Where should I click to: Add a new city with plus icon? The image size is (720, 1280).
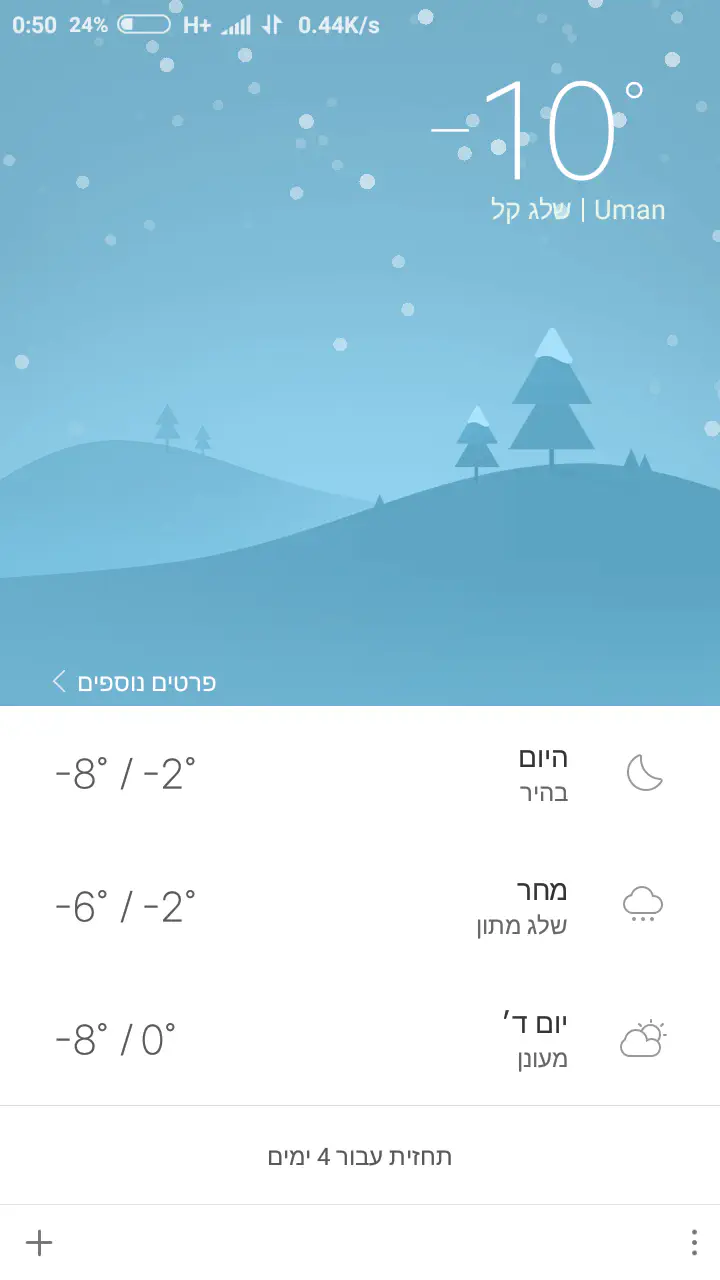pos(39,1243)
